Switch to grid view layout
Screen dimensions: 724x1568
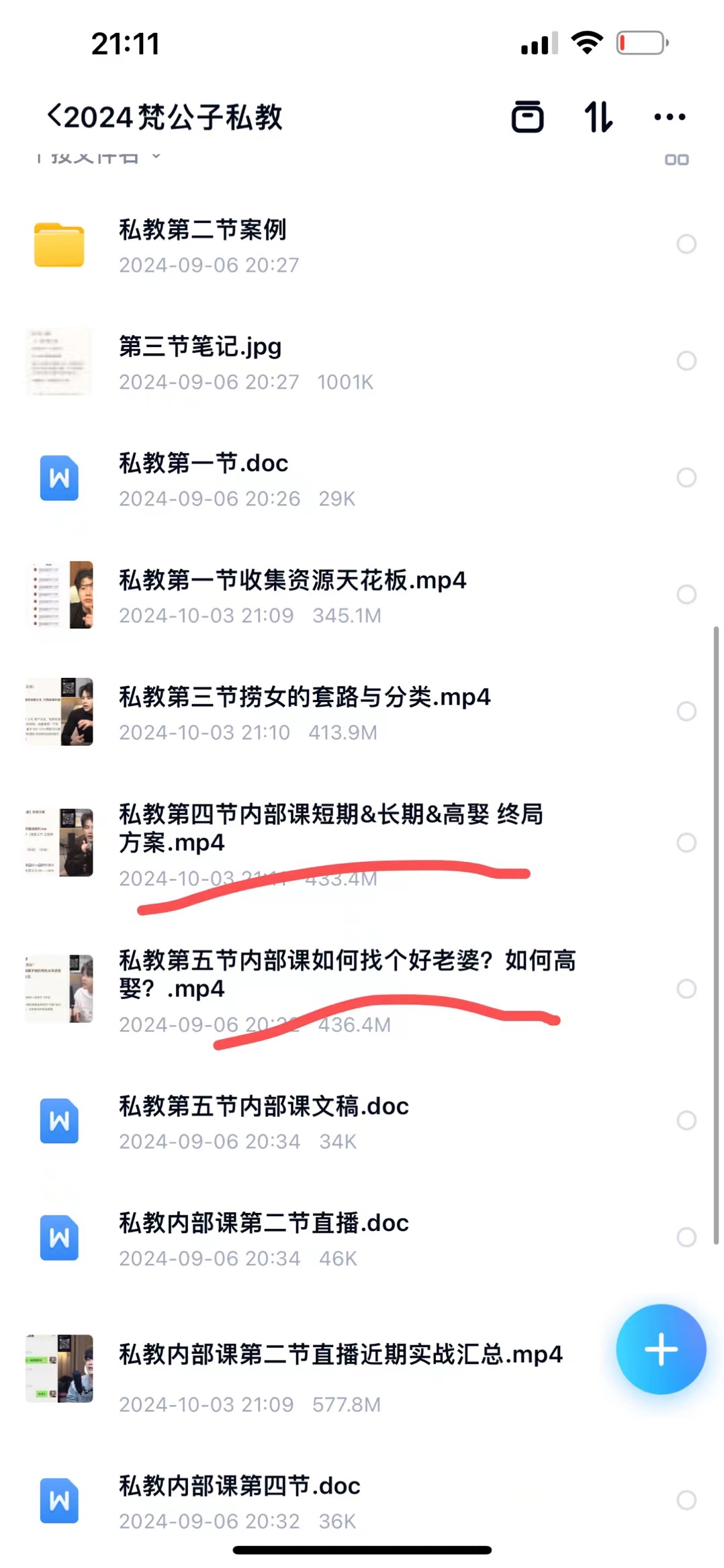(x=676, y=160)
